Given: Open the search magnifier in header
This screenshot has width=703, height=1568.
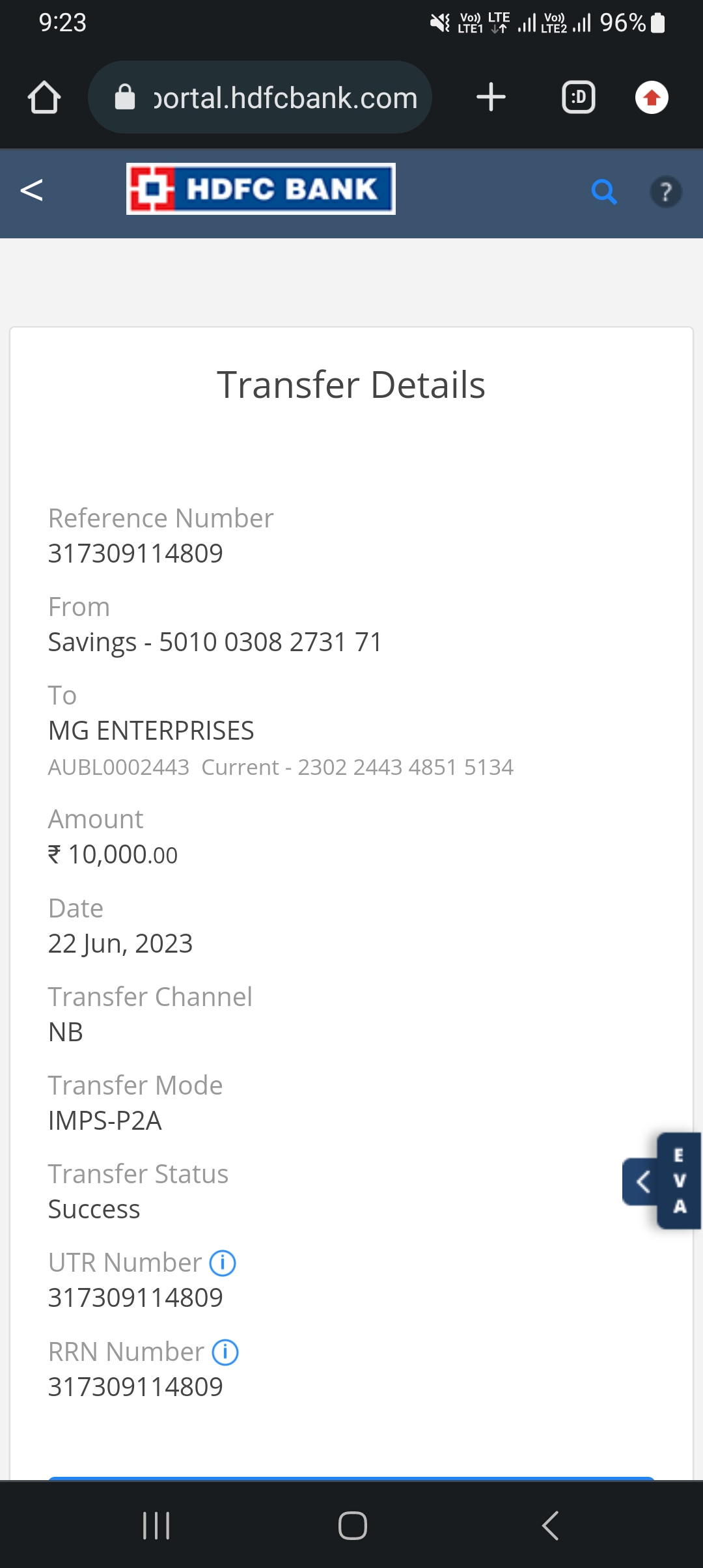Looking at the screenshot, I should click(x=603, y=192).
